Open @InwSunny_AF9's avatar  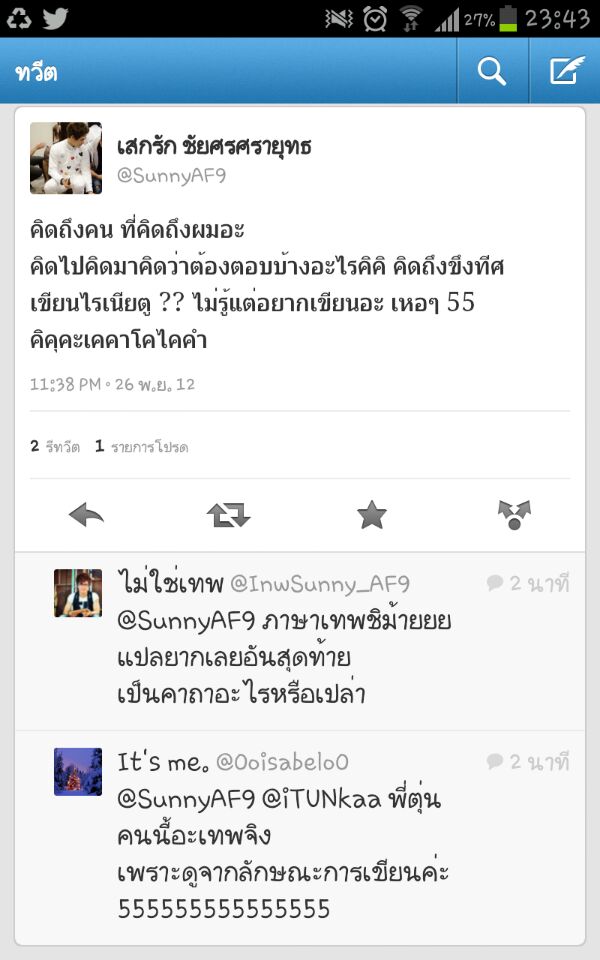pyautogui.click(x=78, y=593)
